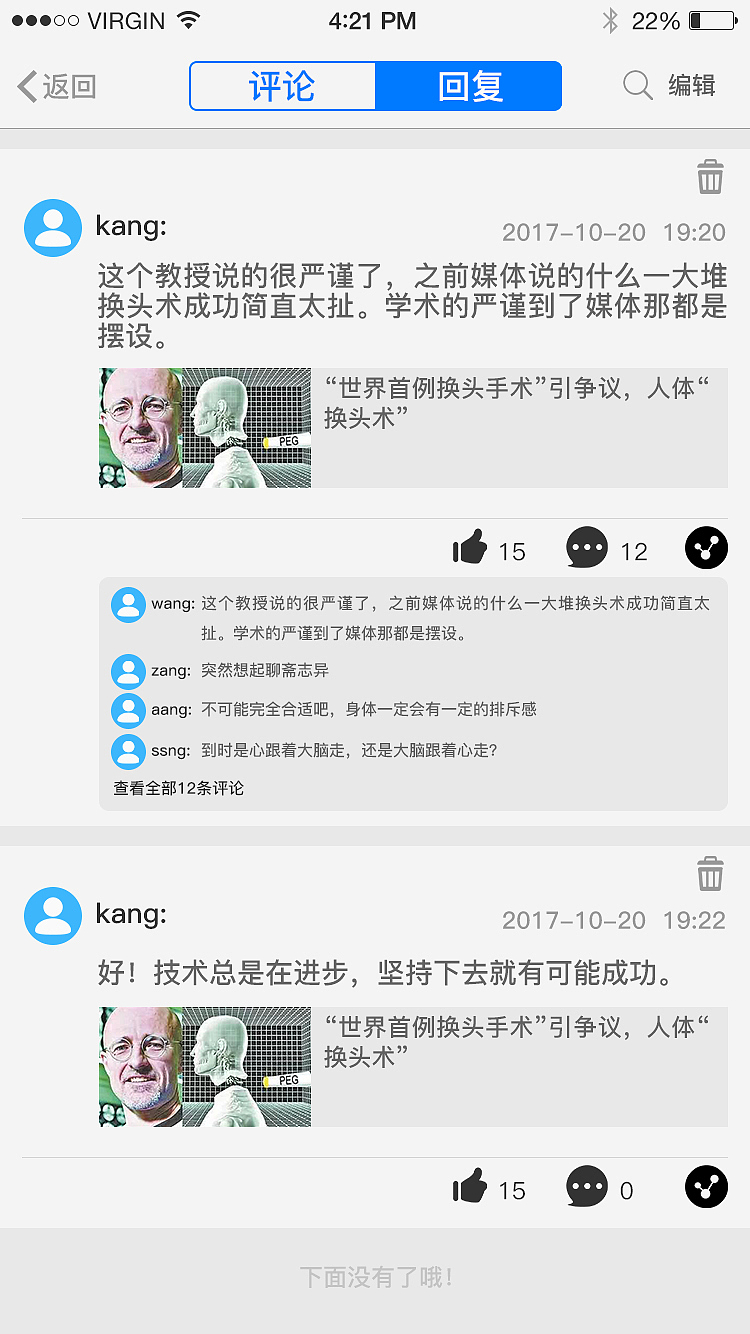Open the search magnifier icon

[637, 85]
